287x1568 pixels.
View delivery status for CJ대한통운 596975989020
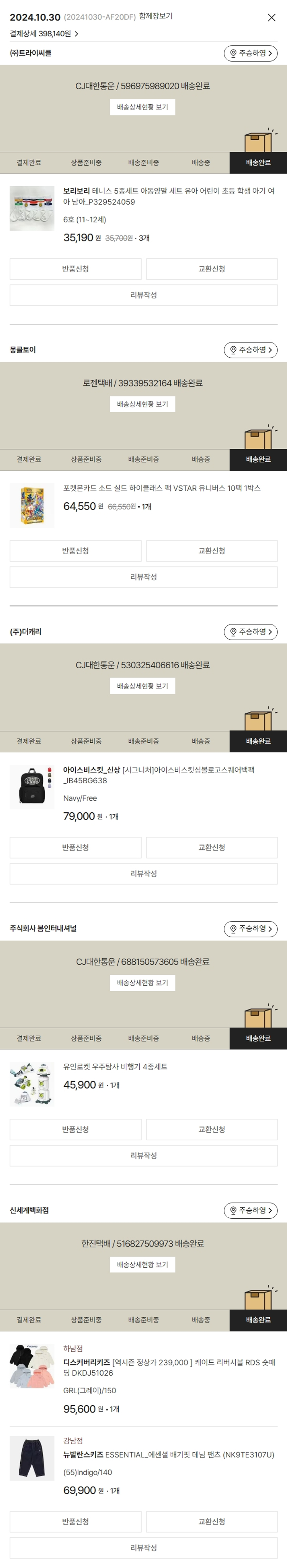click(143, 107)
